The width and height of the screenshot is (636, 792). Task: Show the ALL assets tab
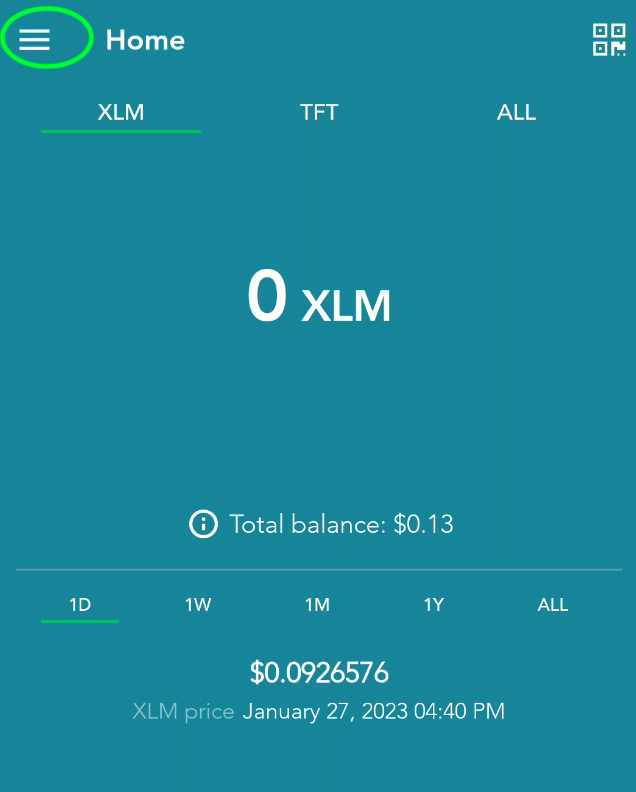pyautogui.click(x=516, y=112)
